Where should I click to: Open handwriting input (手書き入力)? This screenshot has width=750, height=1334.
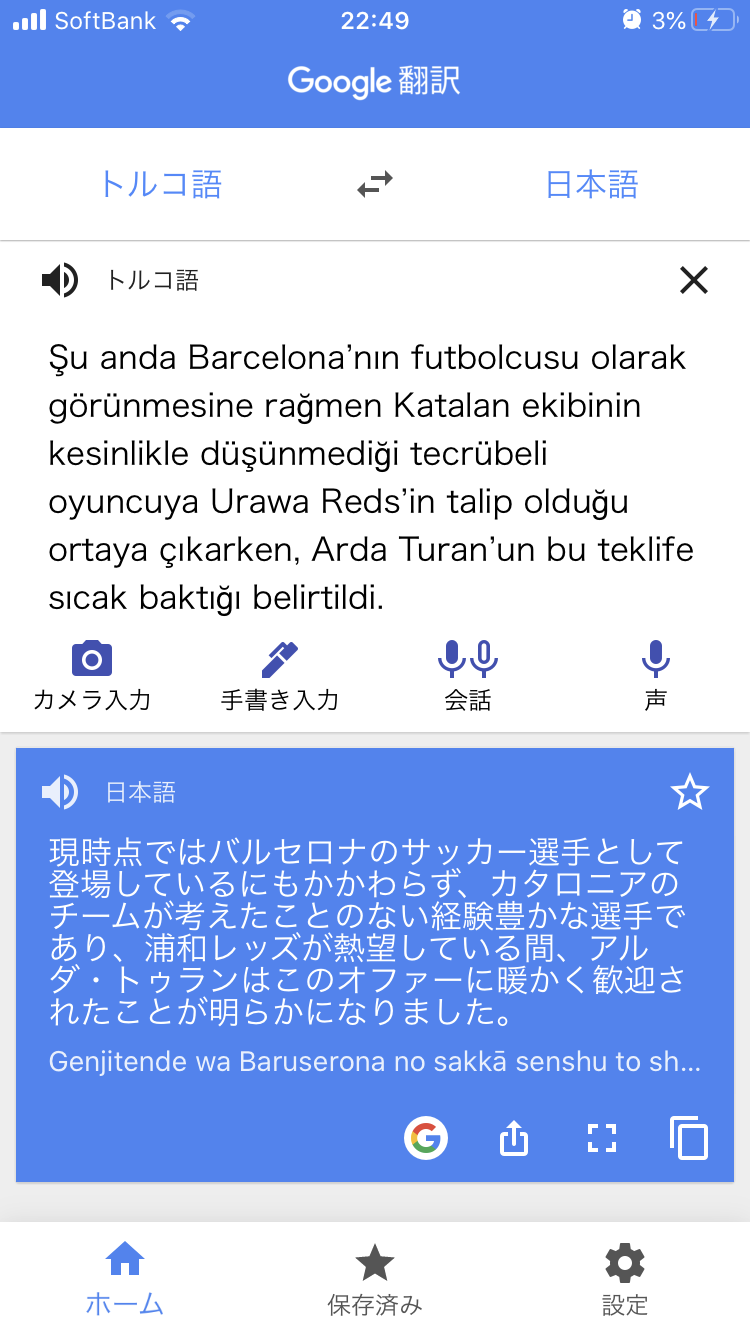[x=280, y=677]
